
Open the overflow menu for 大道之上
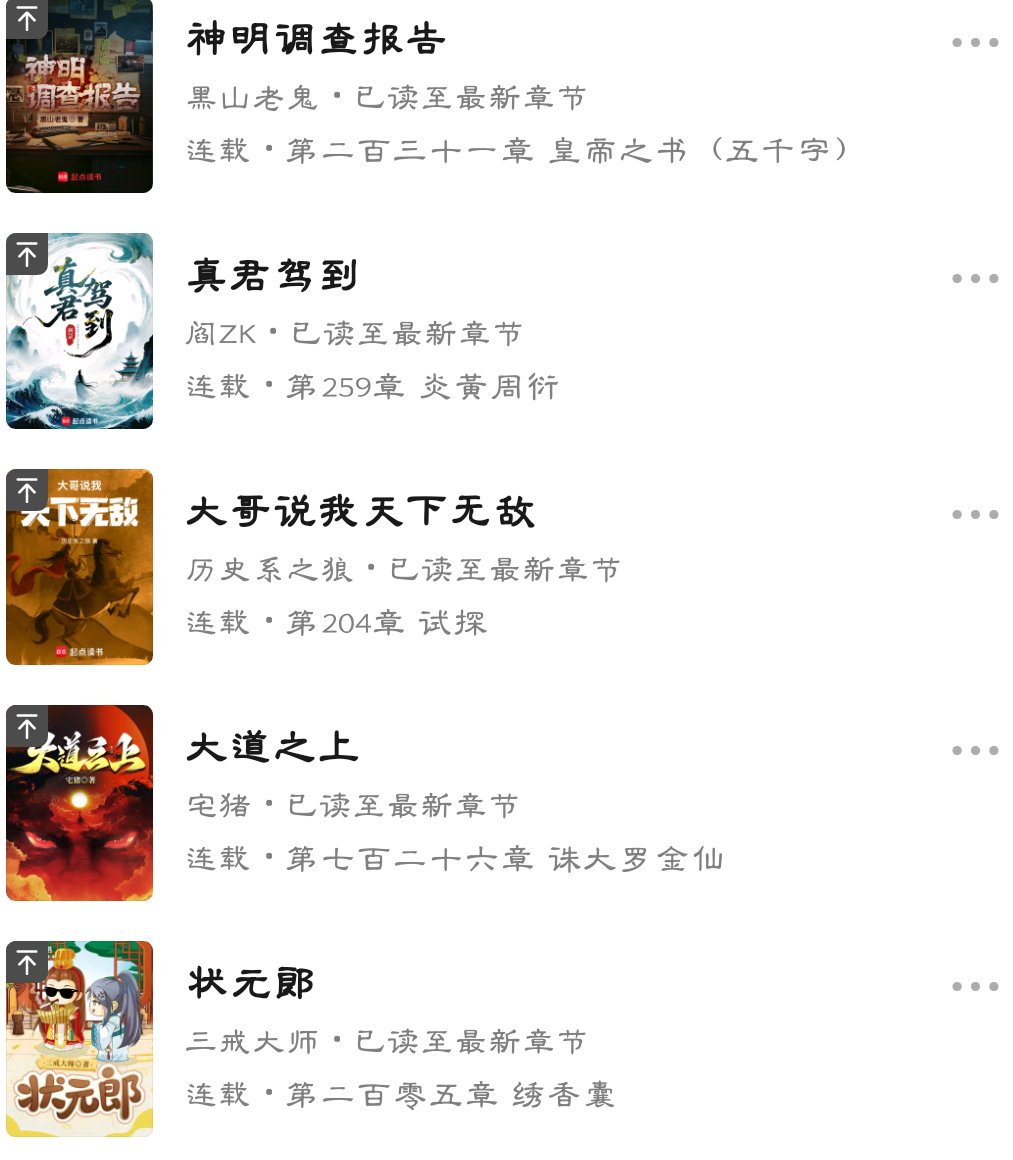click(x=975, y=751)
